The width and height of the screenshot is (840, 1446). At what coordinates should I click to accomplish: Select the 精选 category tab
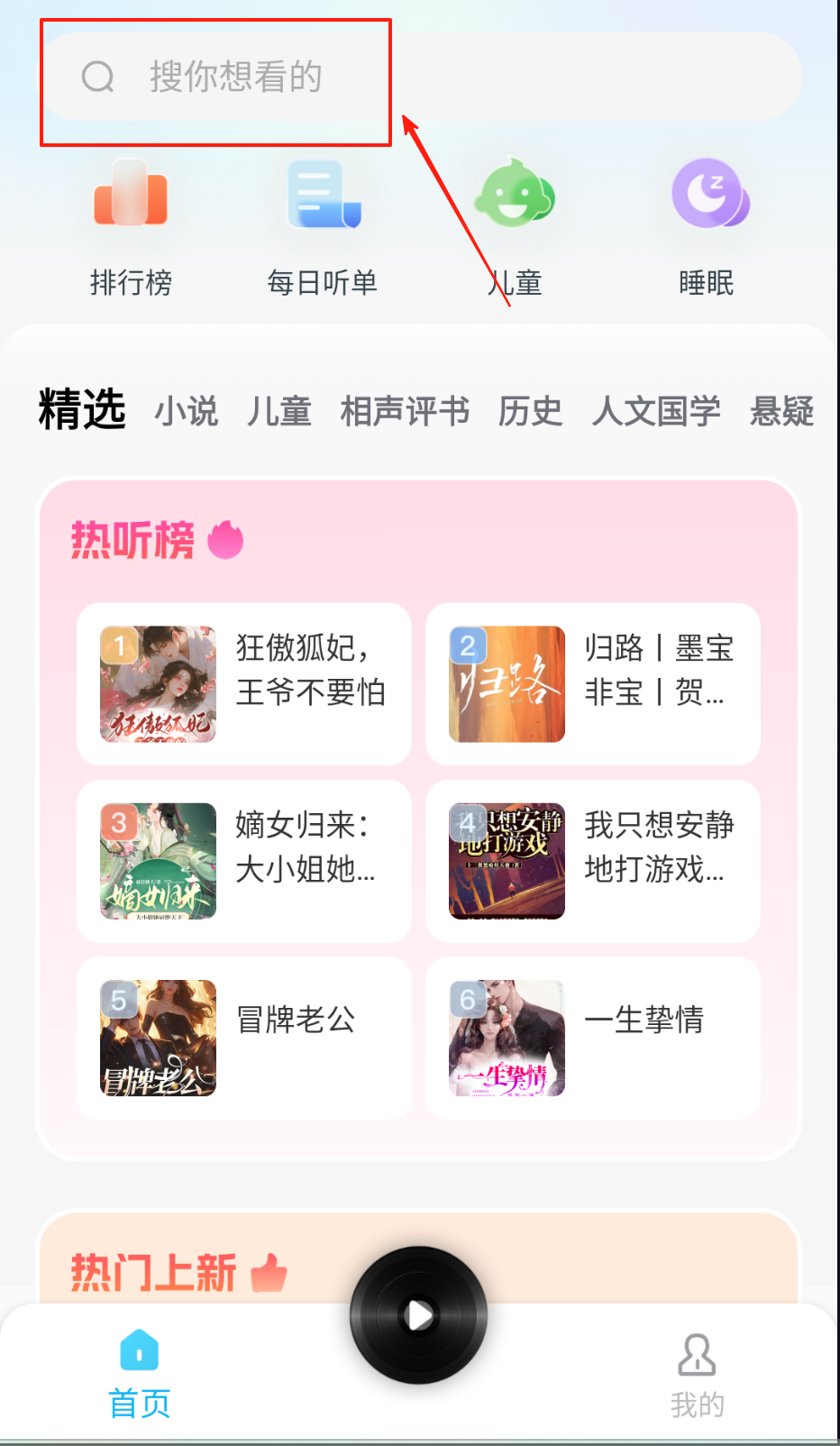coord(82,410)
